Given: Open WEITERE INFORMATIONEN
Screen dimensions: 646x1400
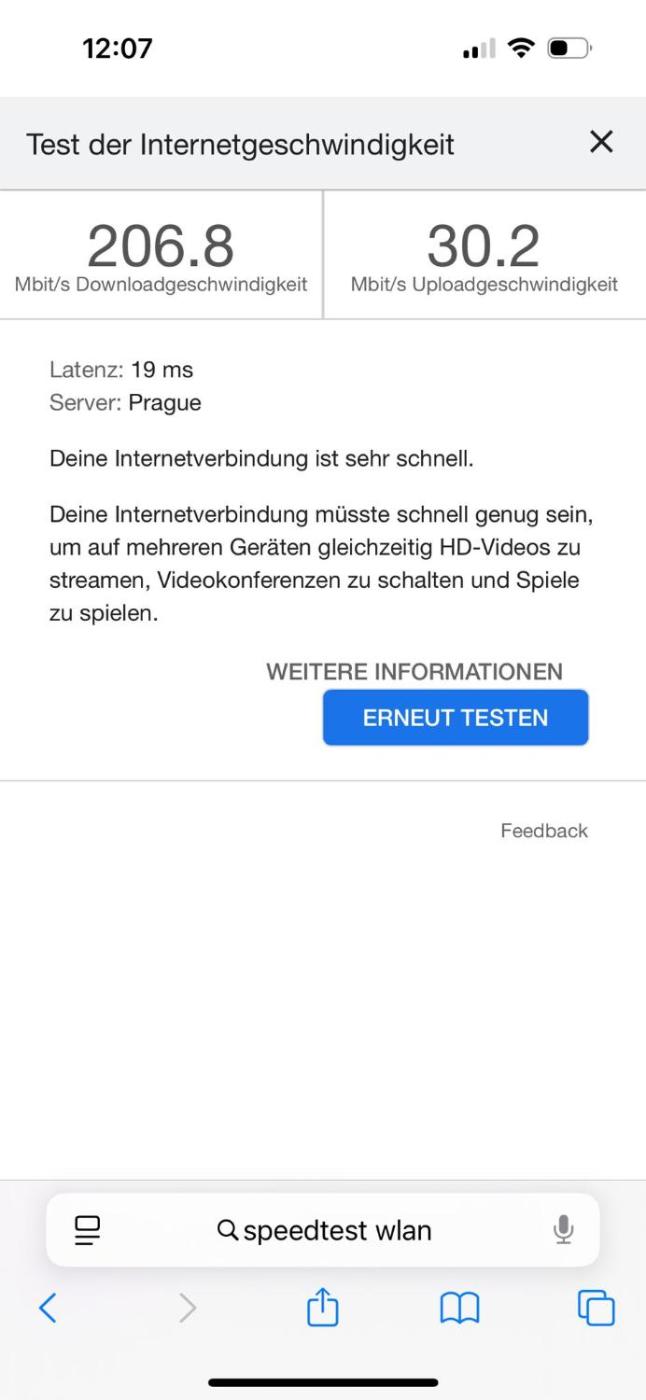Looking at the screenshot, I should point(414,672).
